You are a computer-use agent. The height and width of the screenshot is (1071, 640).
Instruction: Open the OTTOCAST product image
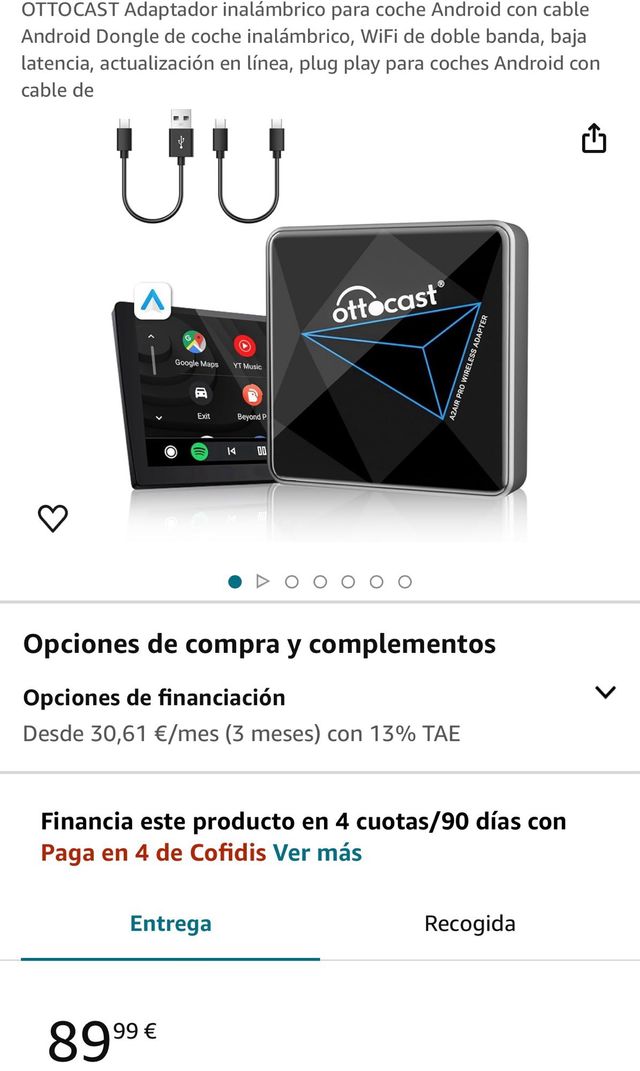(320, 330)
